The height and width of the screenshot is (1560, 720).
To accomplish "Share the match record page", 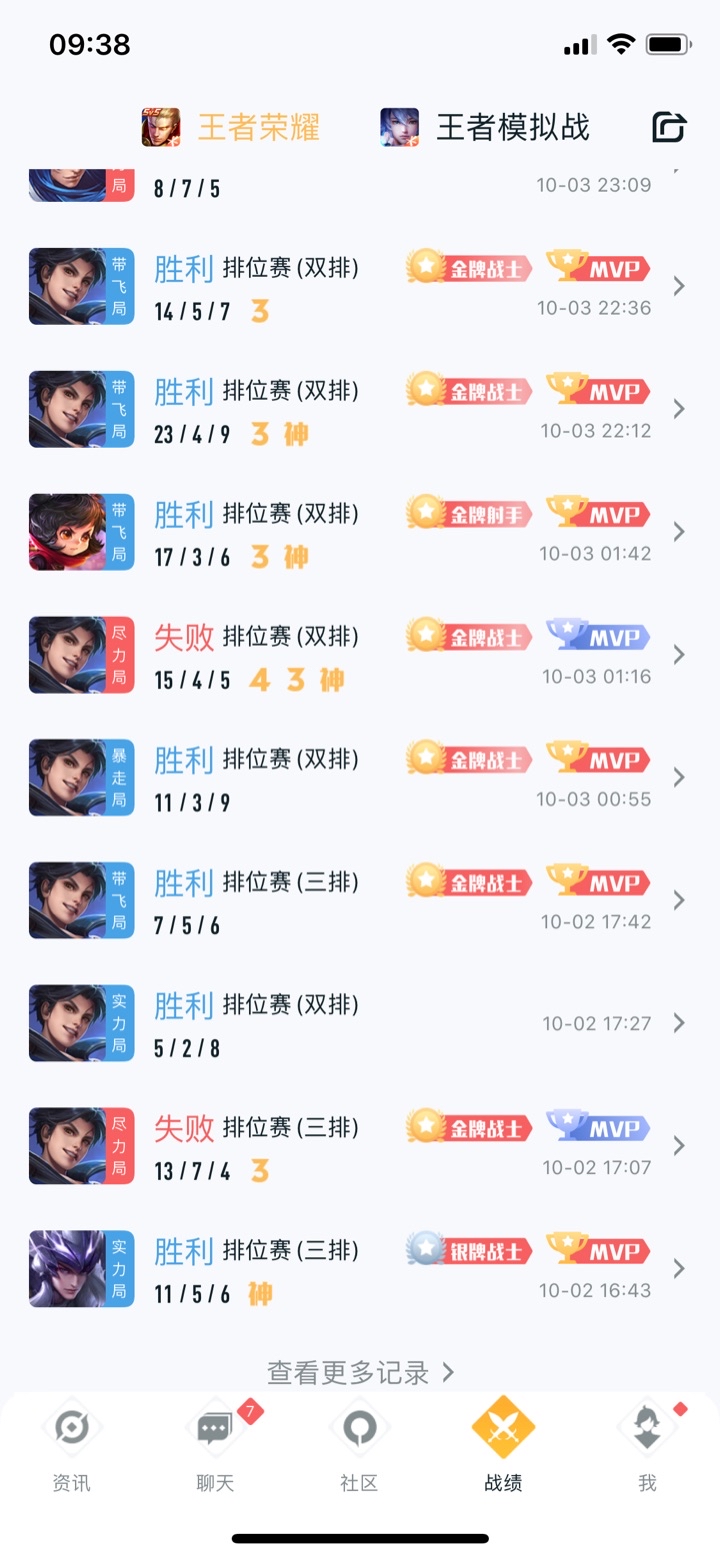I will point(669,128).
